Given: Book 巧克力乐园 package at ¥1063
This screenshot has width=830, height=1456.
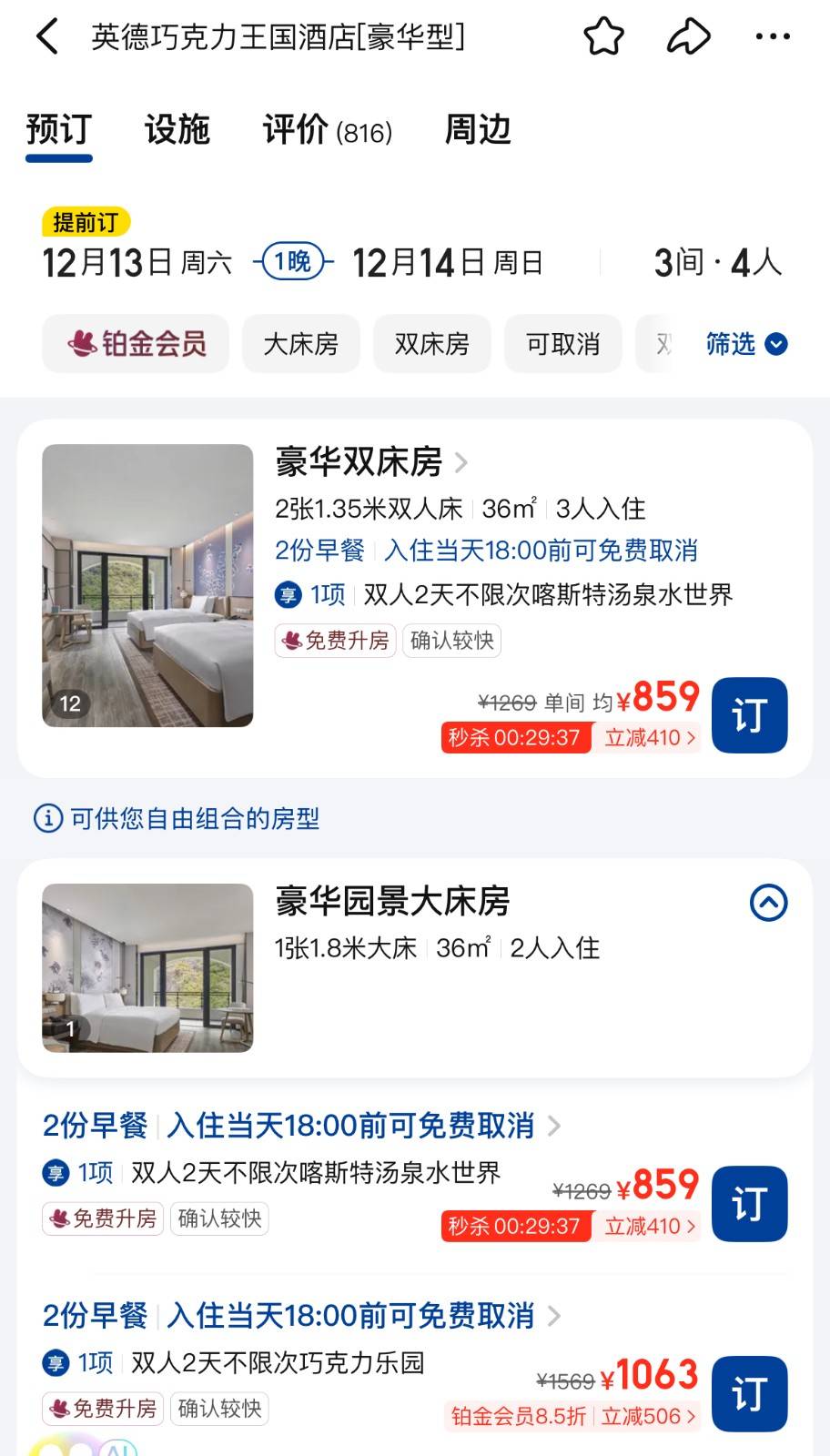Looking at the screenshot, I should pyautogui.click(x=749, y=1394).
